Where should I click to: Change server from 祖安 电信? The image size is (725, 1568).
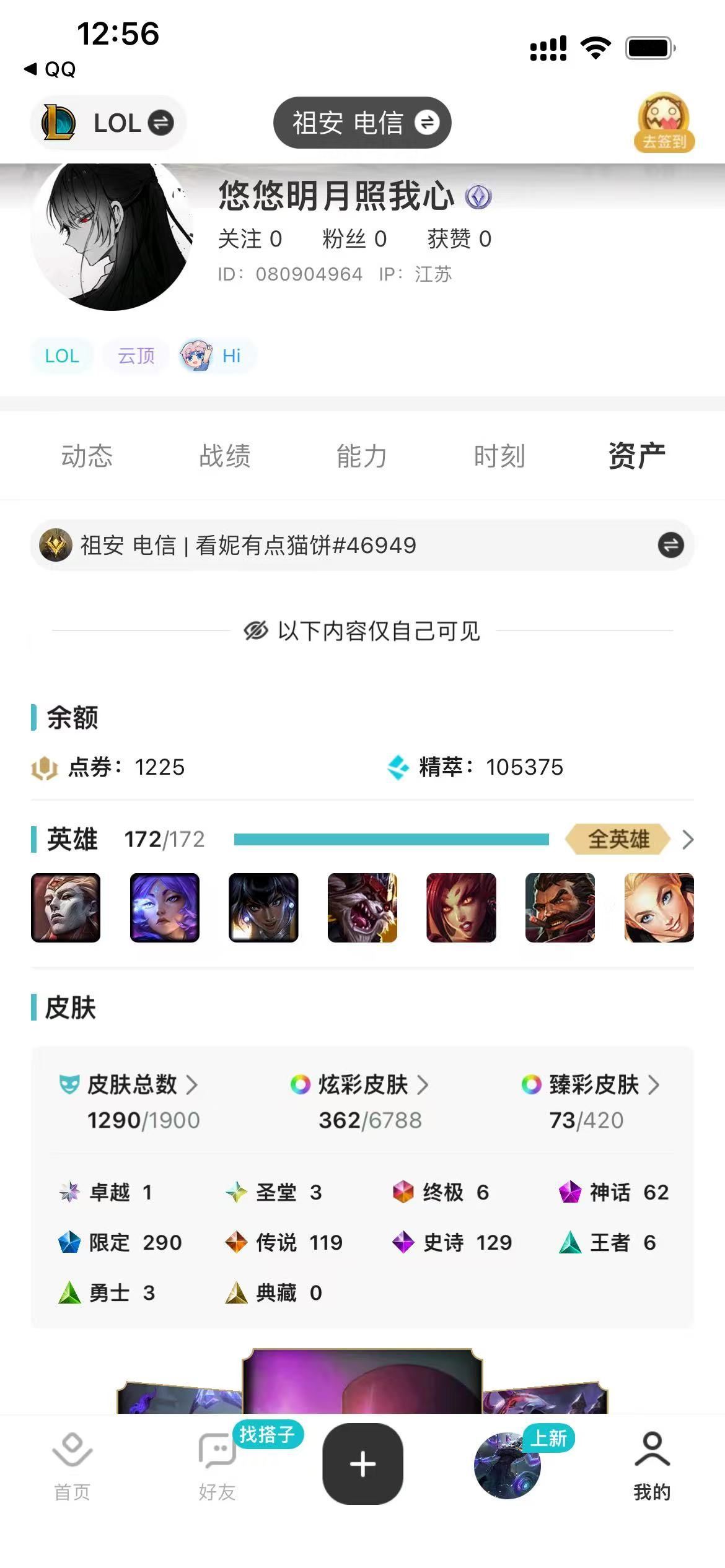coord(362,123)
